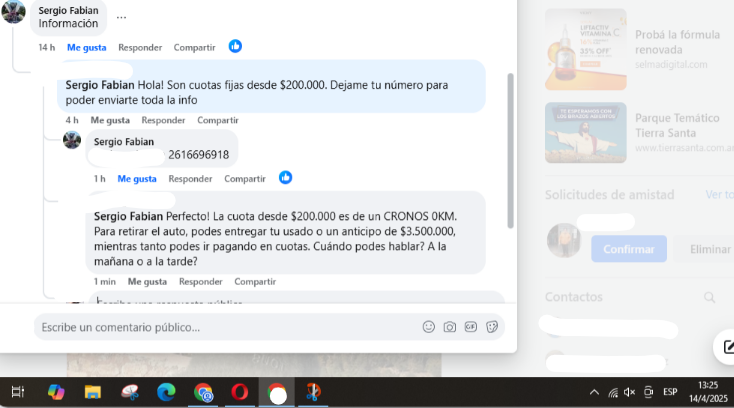The width and height of the screenshot is (734, 408).
Task: Compose a new message with pencil button
Action: (x=725, y=347)
